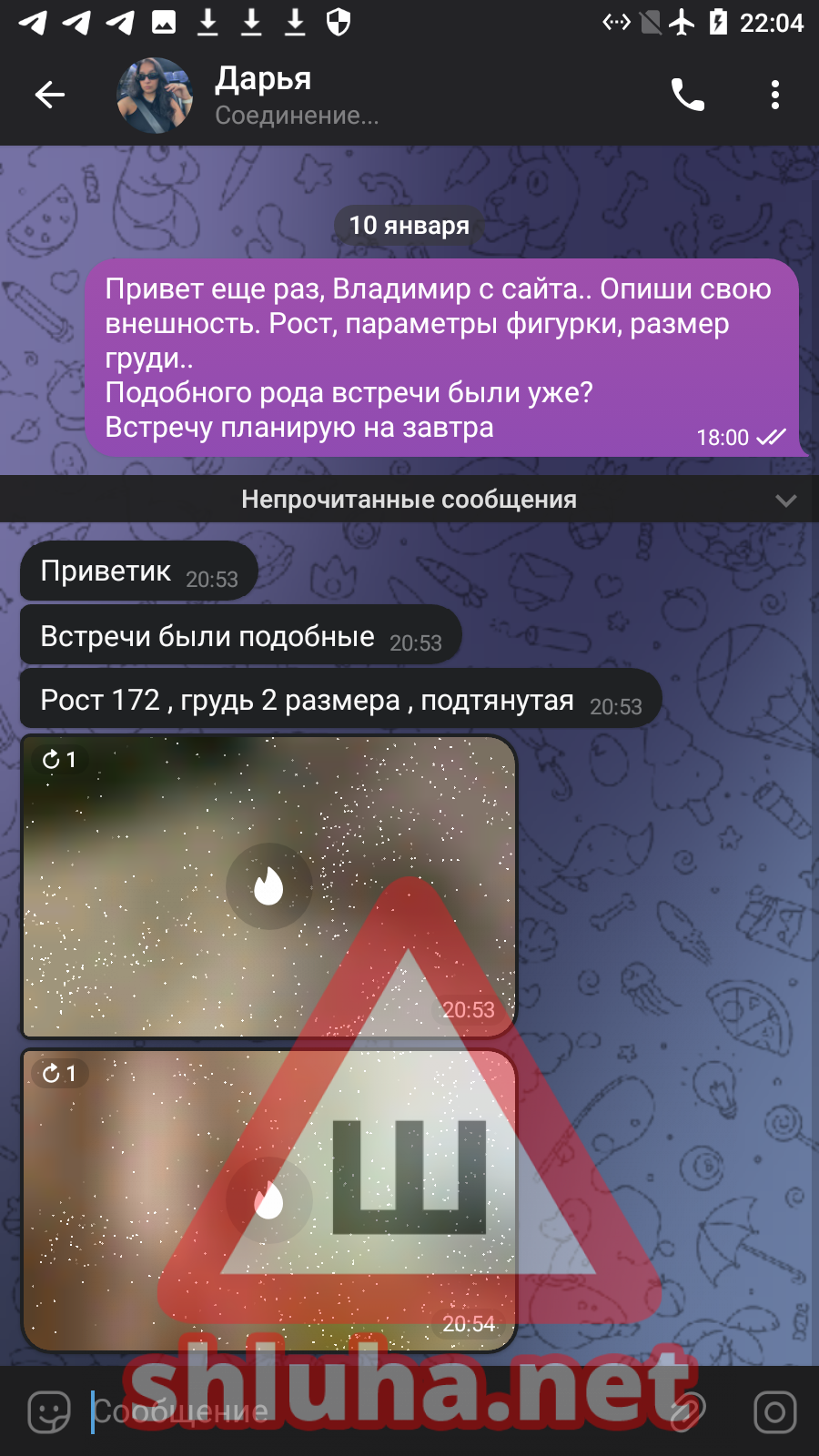The image size is (819, 1456).
Task: Open the camera from the input bar
Action: [775, 1412]
